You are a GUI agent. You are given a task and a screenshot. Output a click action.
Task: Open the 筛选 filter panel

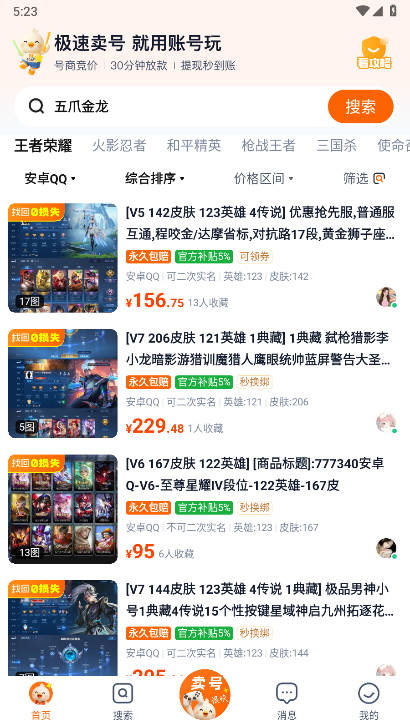click(364, 178)
